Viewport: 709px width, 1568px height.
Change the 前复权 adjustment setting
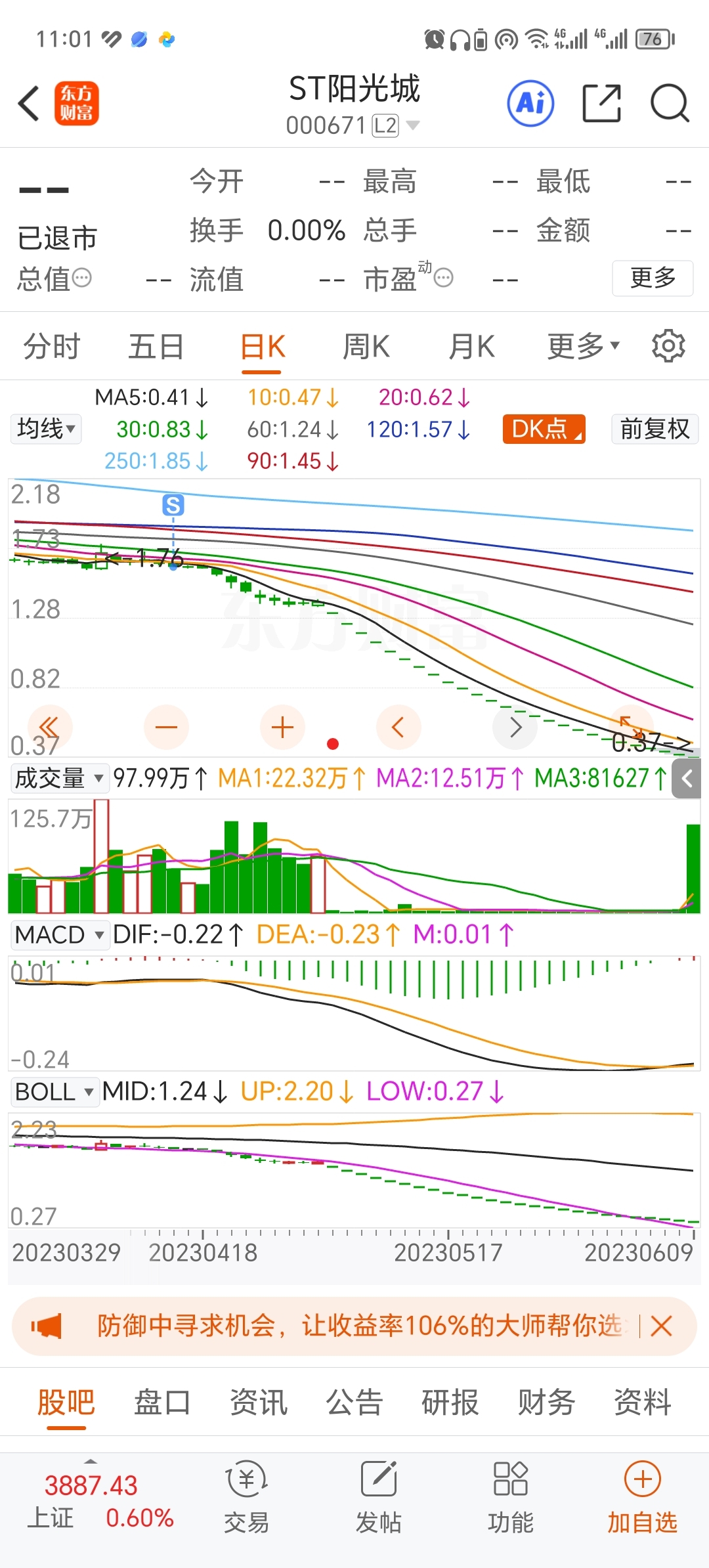[x=655, y=429]
